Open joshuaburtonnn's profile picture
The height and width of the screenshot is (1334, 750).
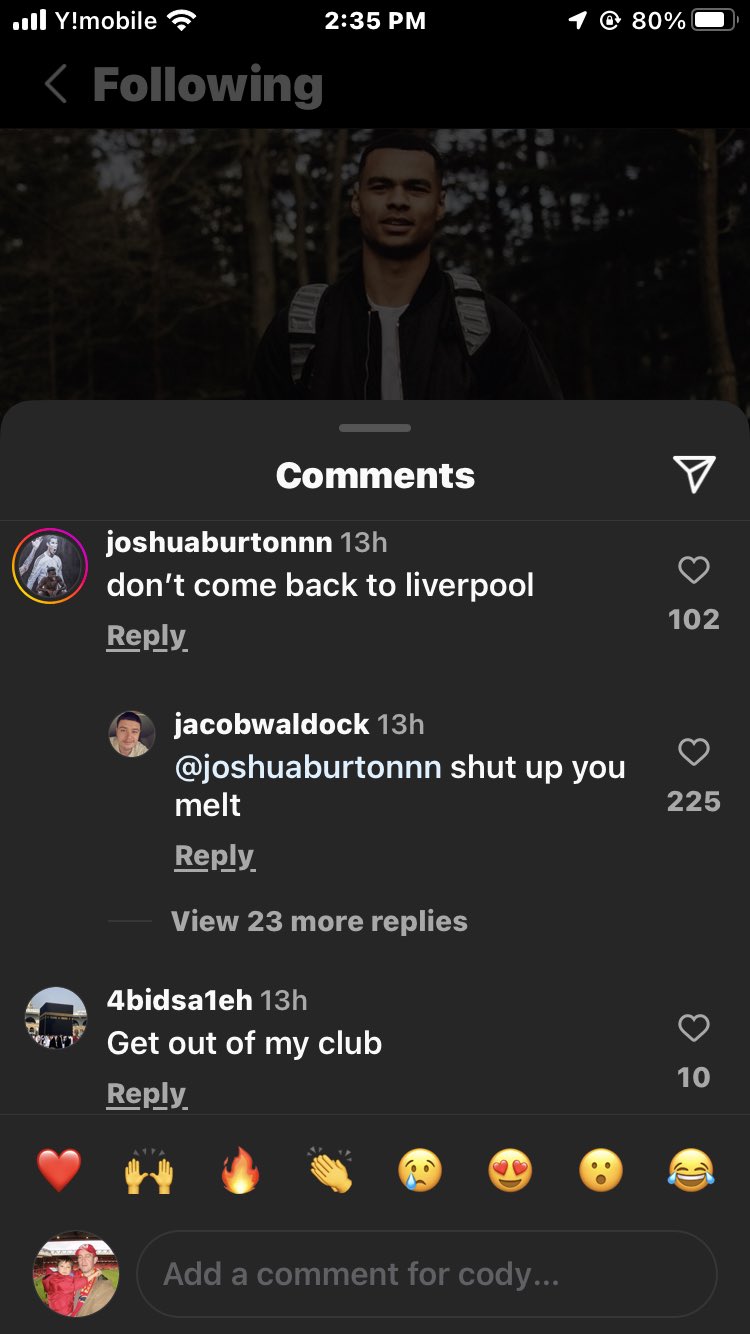click(x=50, y=566)
